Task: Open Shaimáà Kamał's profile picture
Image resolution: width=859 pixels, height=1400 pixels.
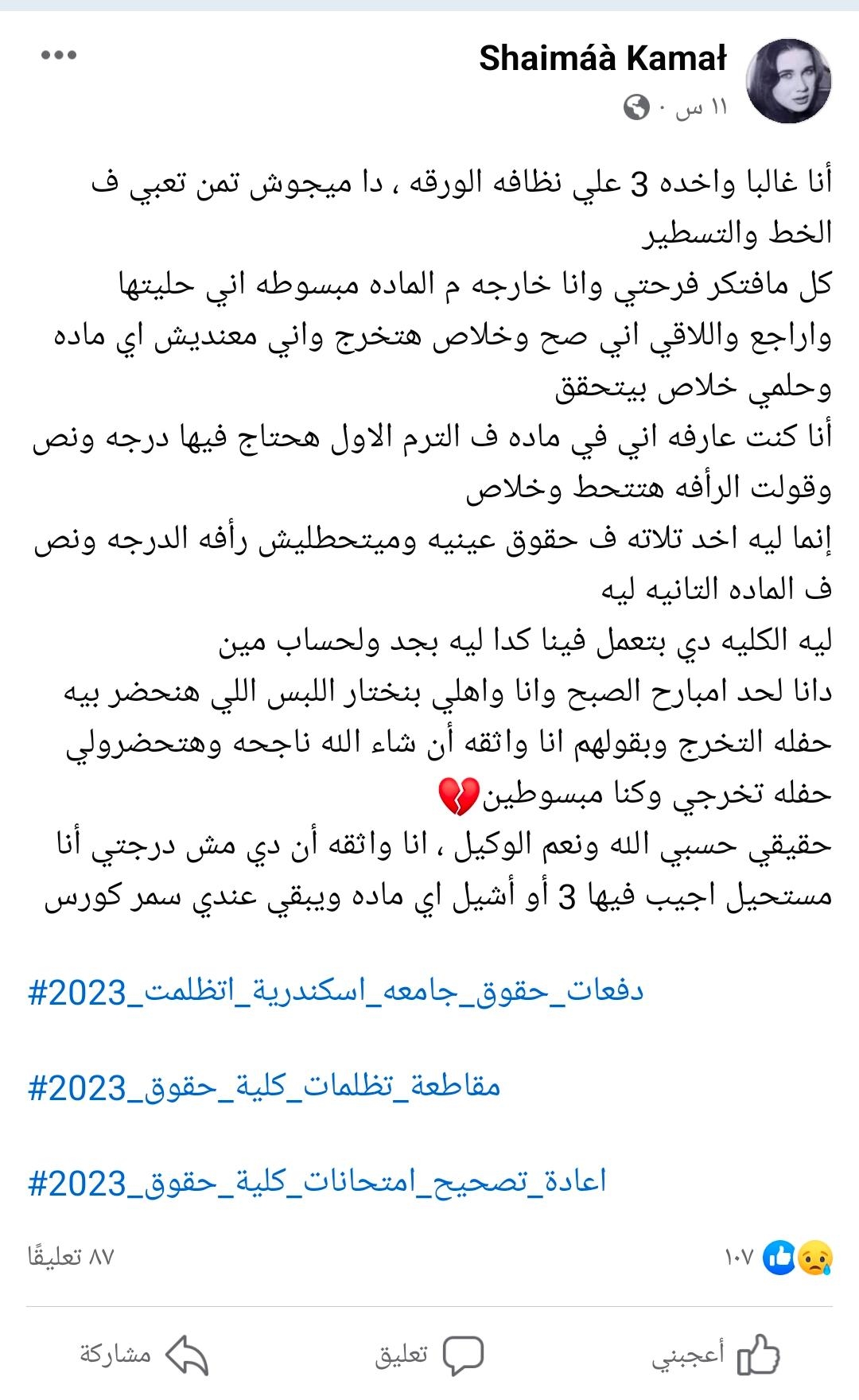Action: pyautogui.click(x=787, y=81)
